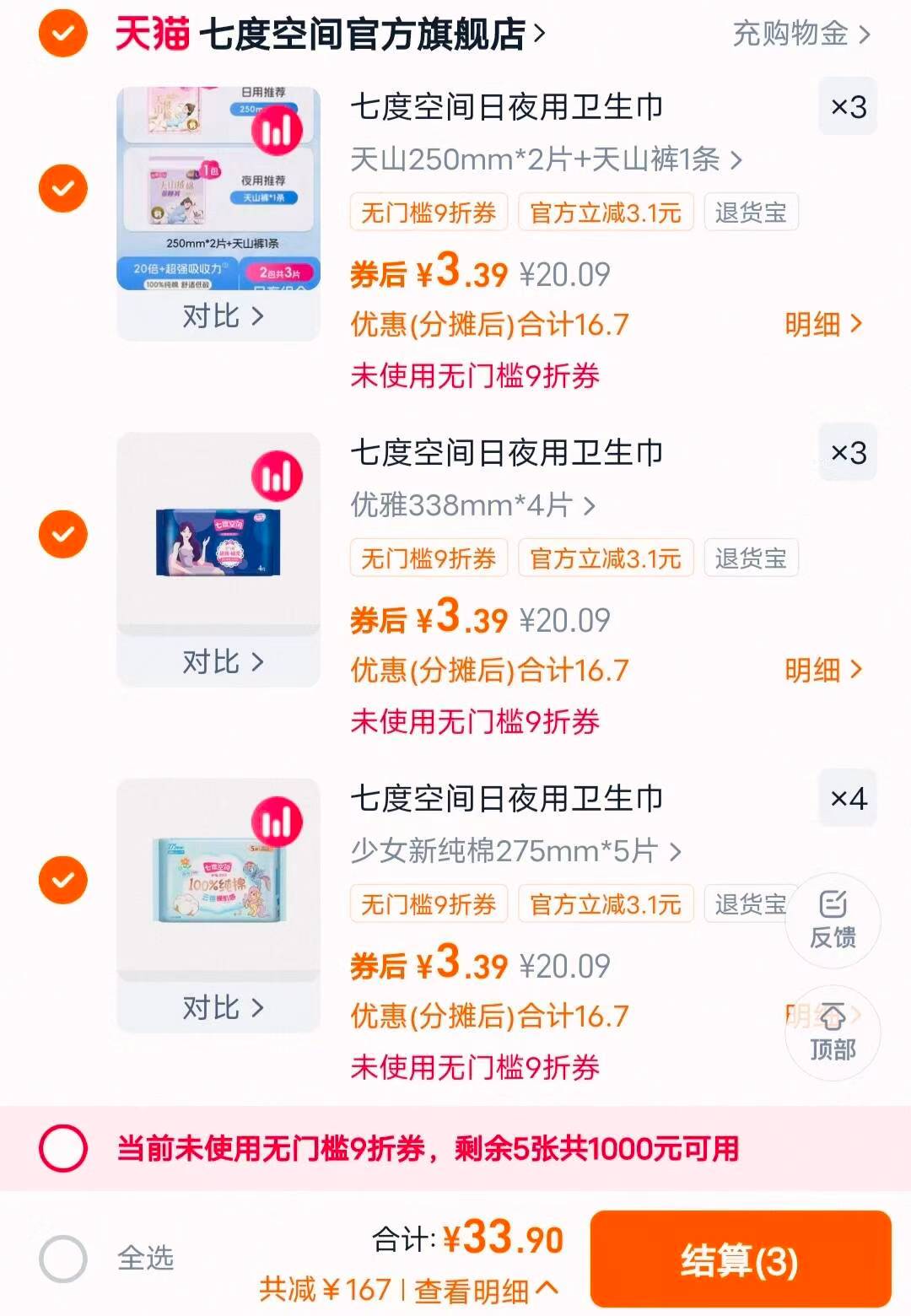
Task: Open price trend icon on Tianshan product image
Action: (x=278, y=132)
